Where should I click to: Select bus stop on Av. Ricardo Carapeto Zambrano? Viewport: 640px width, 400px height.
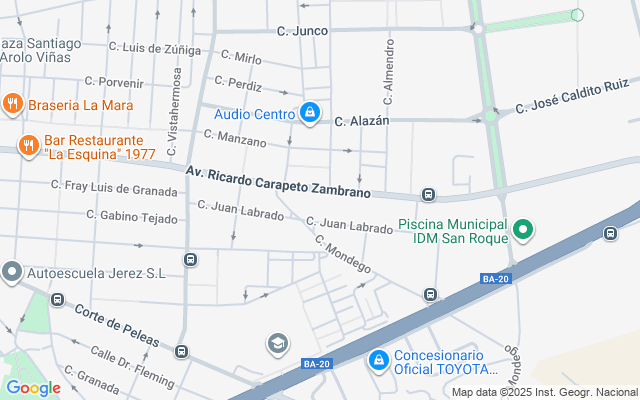pos(428,194)
